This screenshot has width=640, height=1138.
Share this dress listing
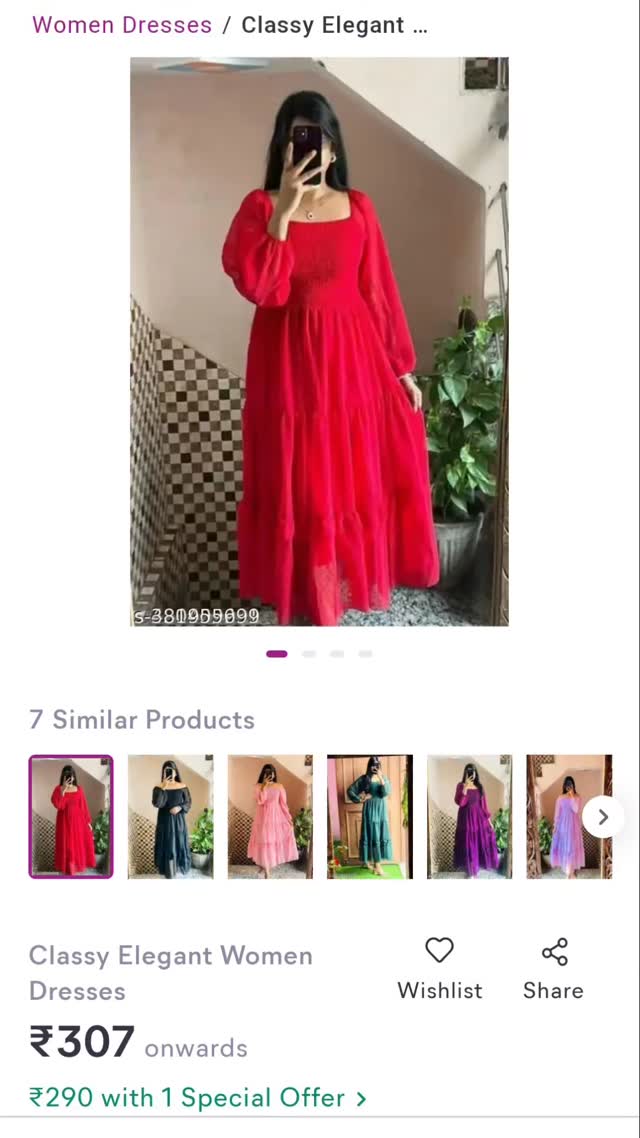(x=553, y=967)
